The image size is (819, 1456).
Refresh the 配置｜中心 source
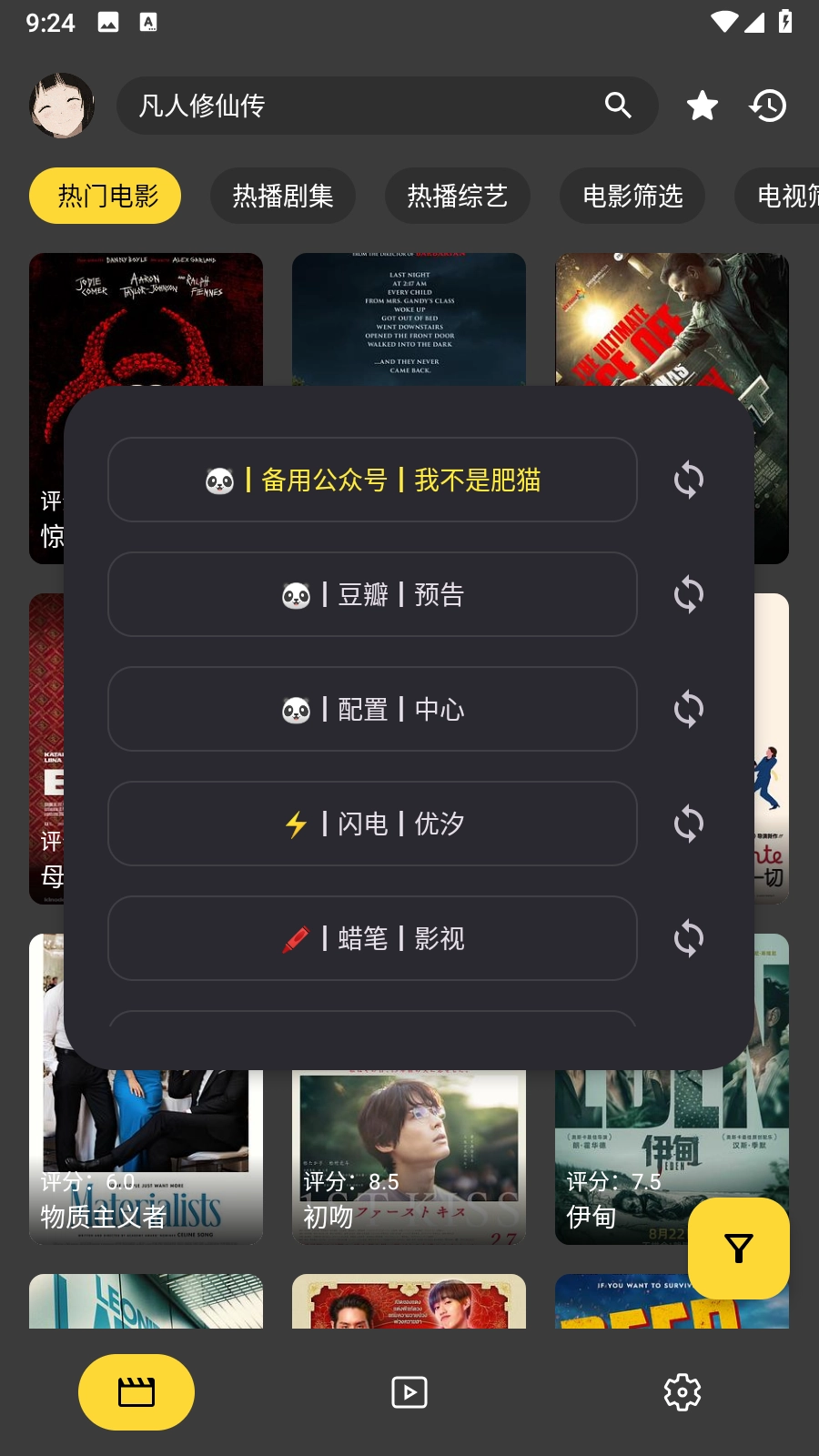(x=689, y=709)
